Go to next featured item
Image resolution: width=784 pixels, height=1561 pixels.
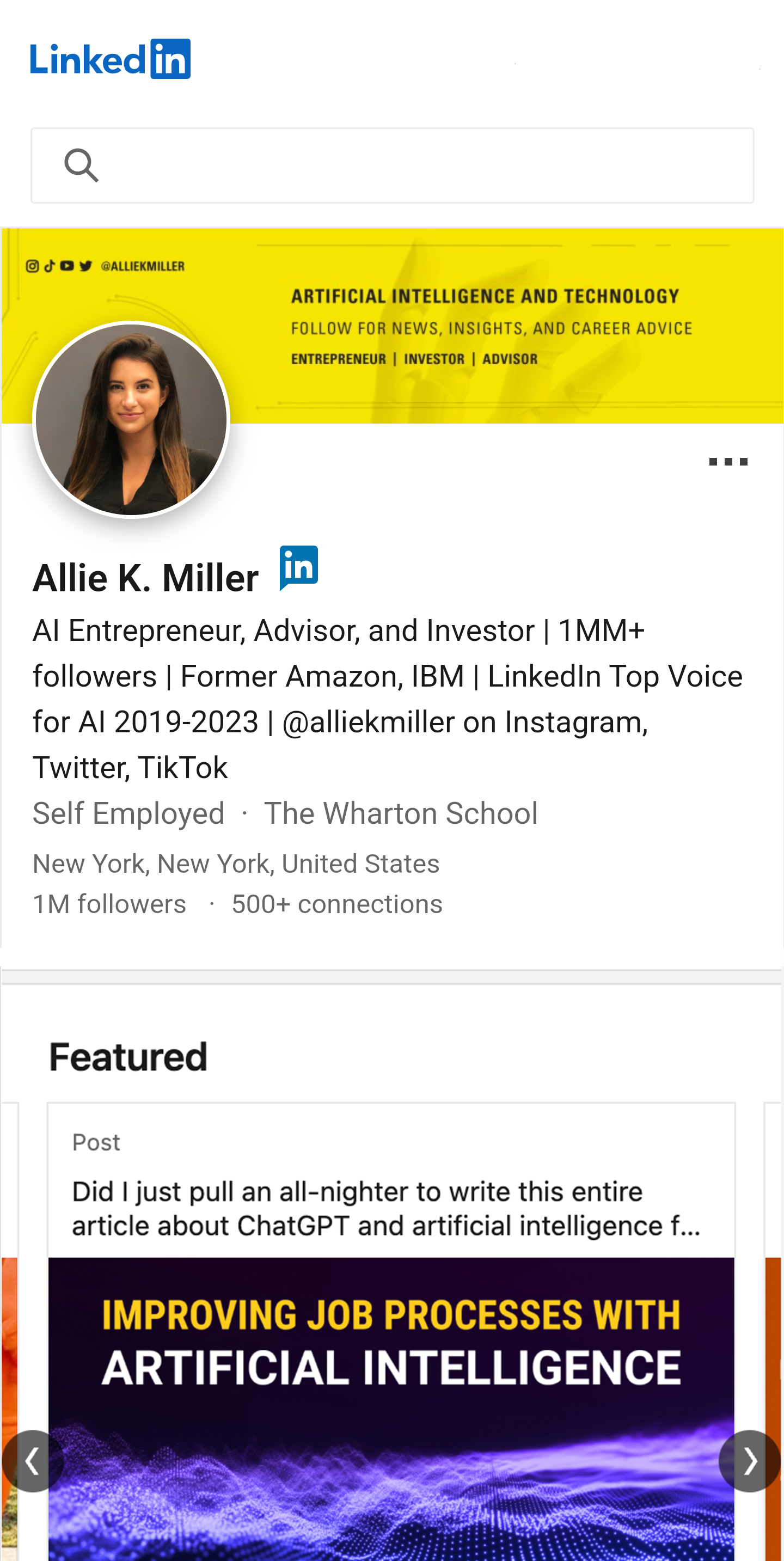[749, 1461]
